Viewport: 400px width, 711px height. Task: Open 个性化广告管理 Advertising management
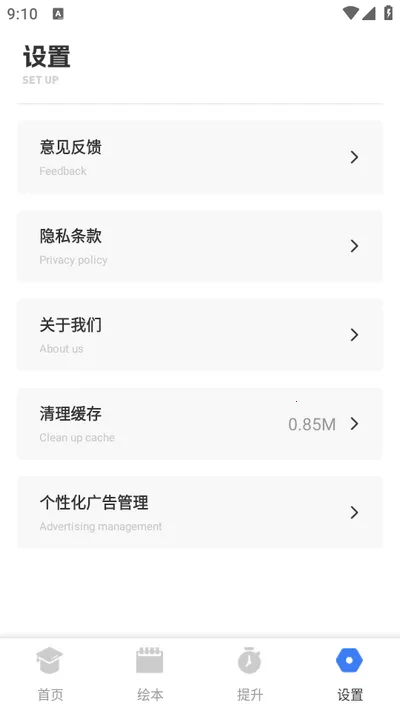point(200,512)
